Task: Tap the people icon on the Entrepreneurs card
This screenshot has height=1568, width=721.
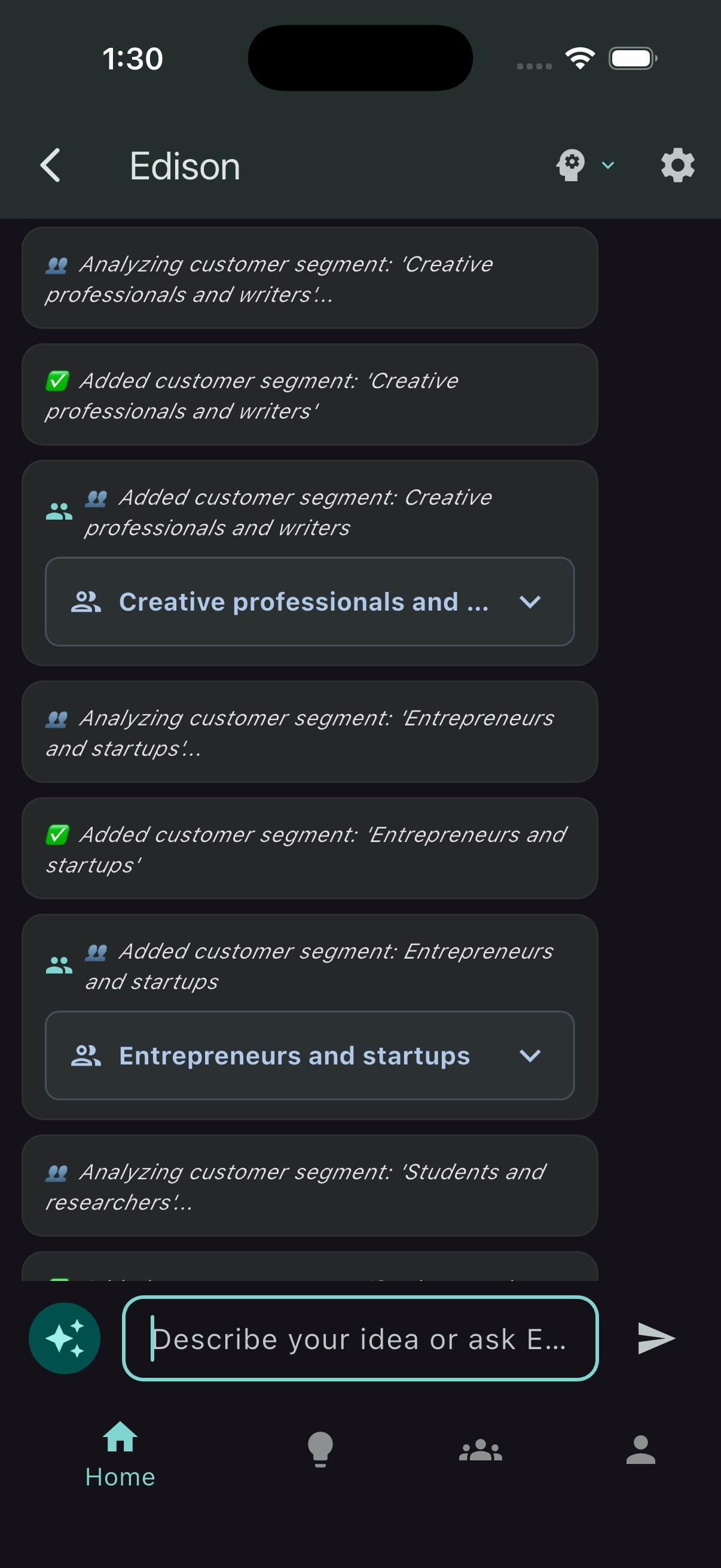Action: point(58,965)
